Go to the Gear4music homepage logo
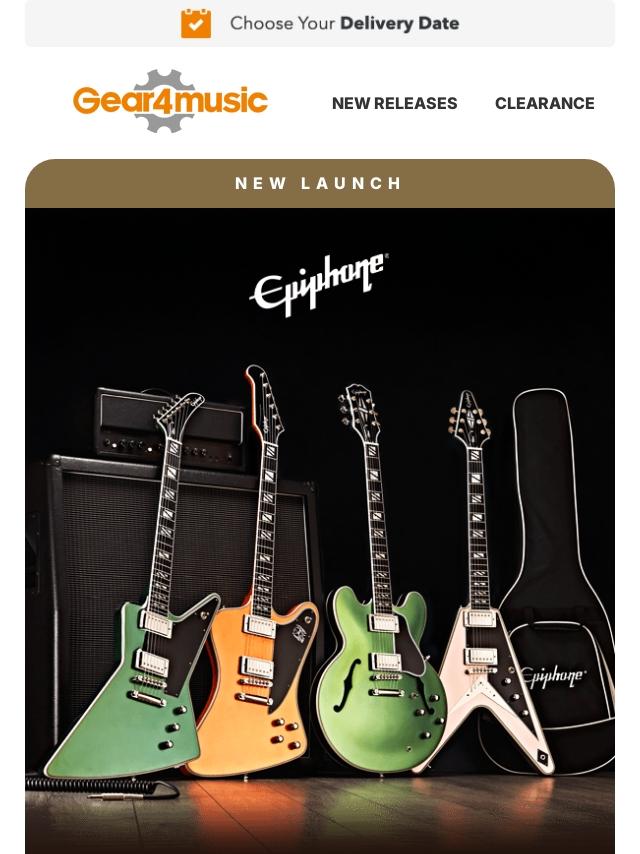This screenshot has height=854, width=640. pyautogui.click(x=170, y=101)
